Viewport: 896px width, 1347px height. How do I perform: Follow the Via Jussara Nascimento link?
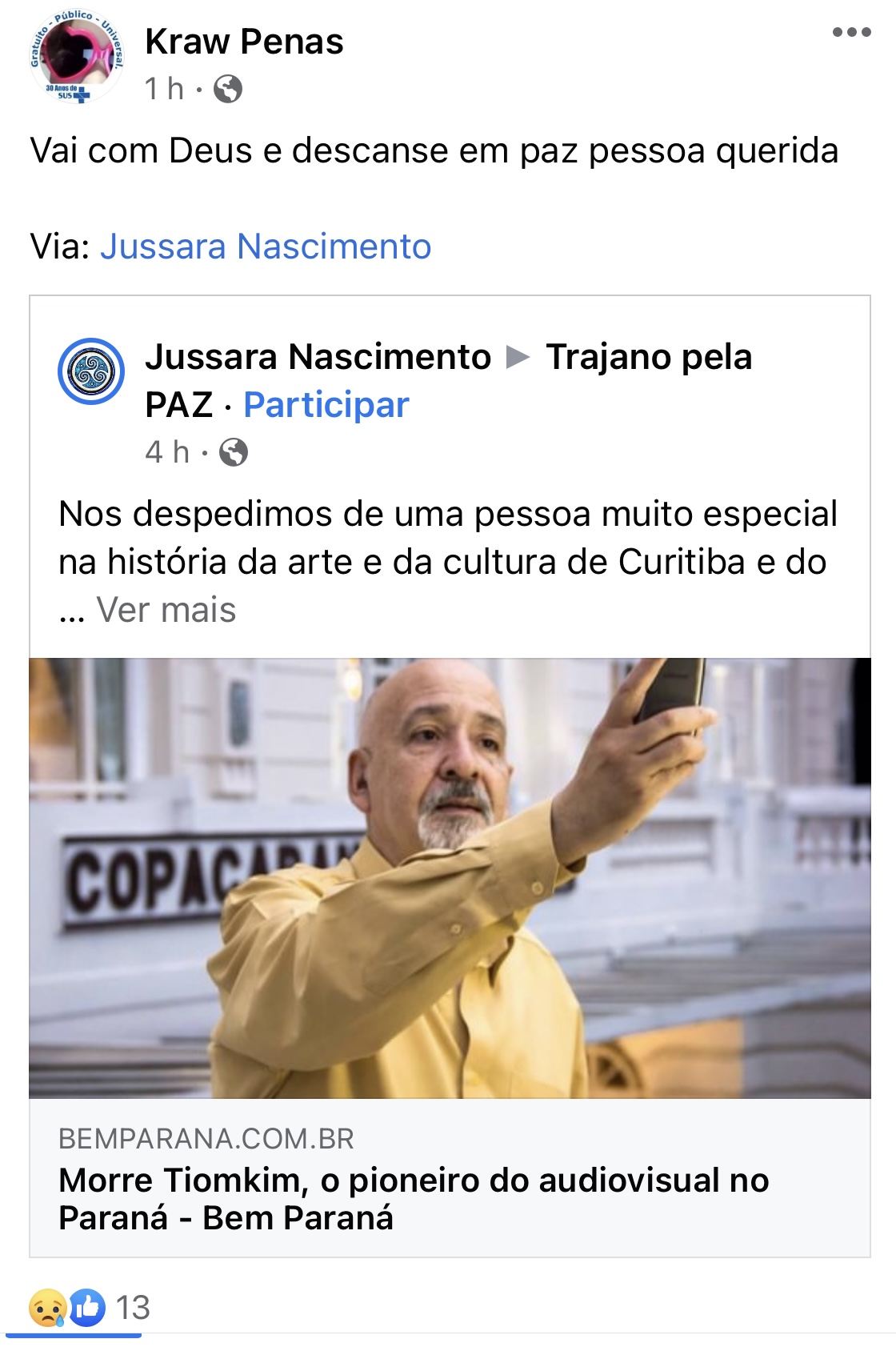pos(265,247)
